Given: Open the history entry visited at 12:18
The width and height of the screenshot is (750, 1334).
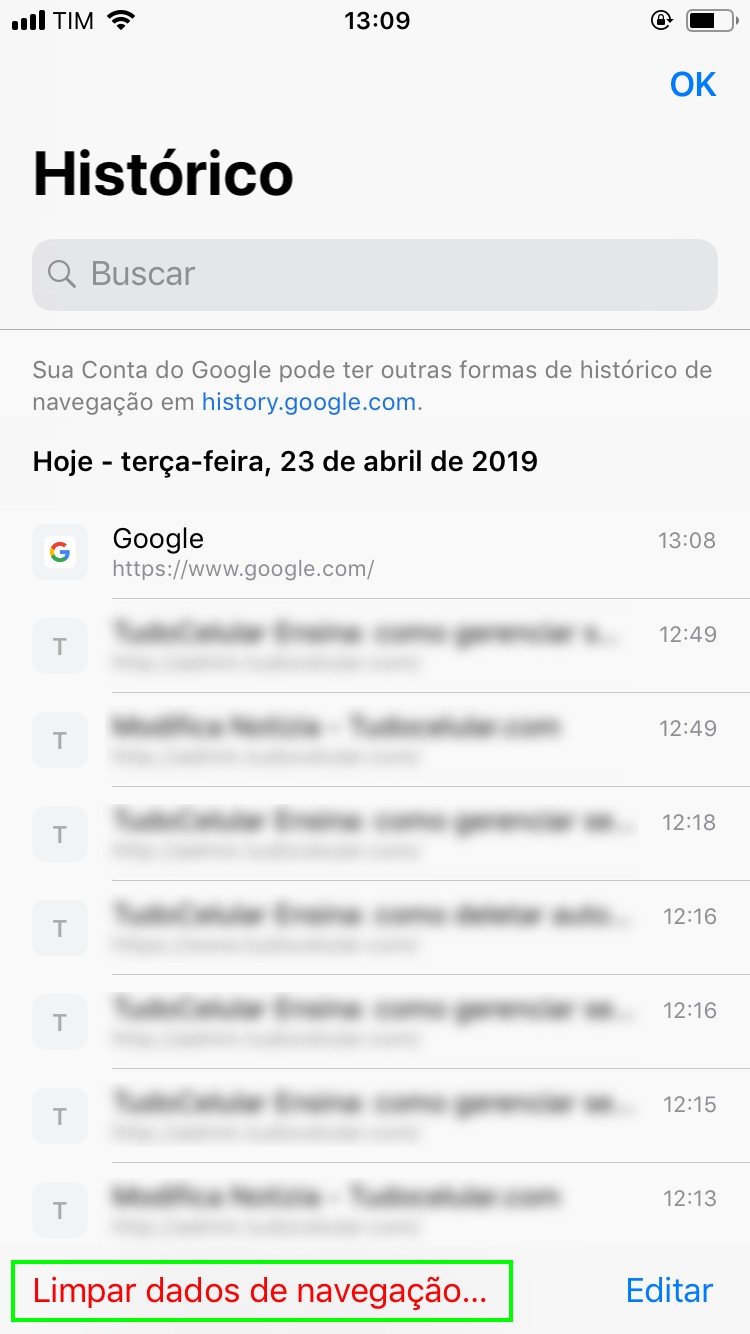Looking at the screenshot, I should tap(375, 834).
